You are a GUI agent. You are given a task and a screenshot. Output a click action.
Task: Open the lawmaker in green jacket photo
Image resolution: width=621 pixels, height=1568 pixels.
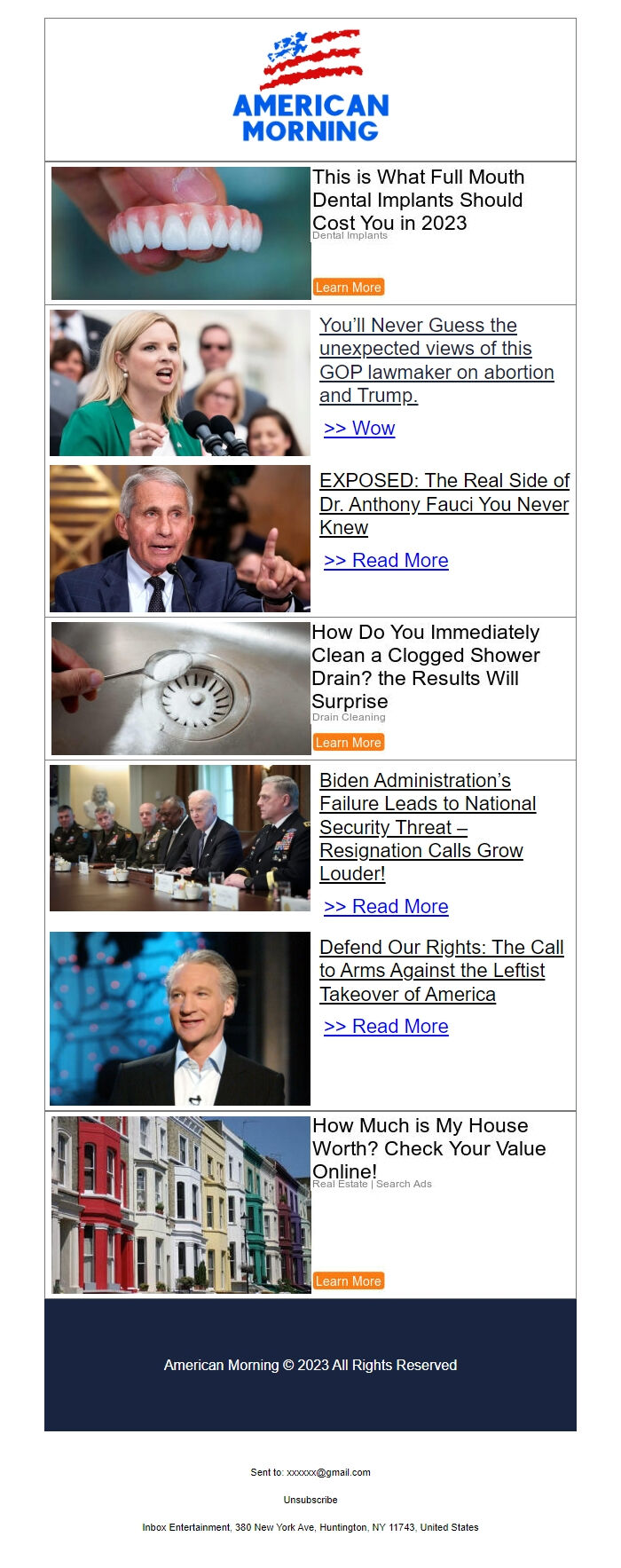coord(180,383)
